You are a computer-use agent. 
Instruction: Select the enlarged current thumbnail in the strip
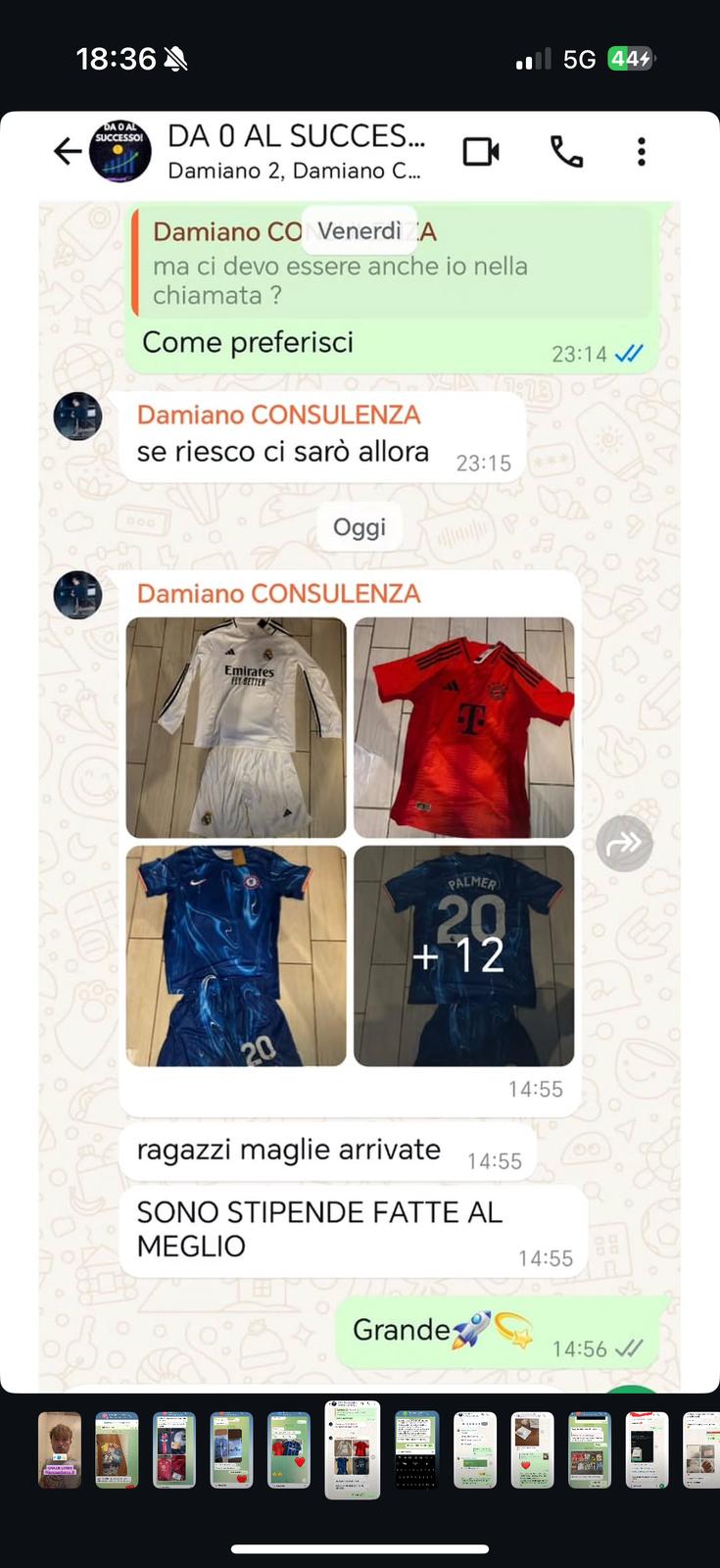click(352, 1449)
